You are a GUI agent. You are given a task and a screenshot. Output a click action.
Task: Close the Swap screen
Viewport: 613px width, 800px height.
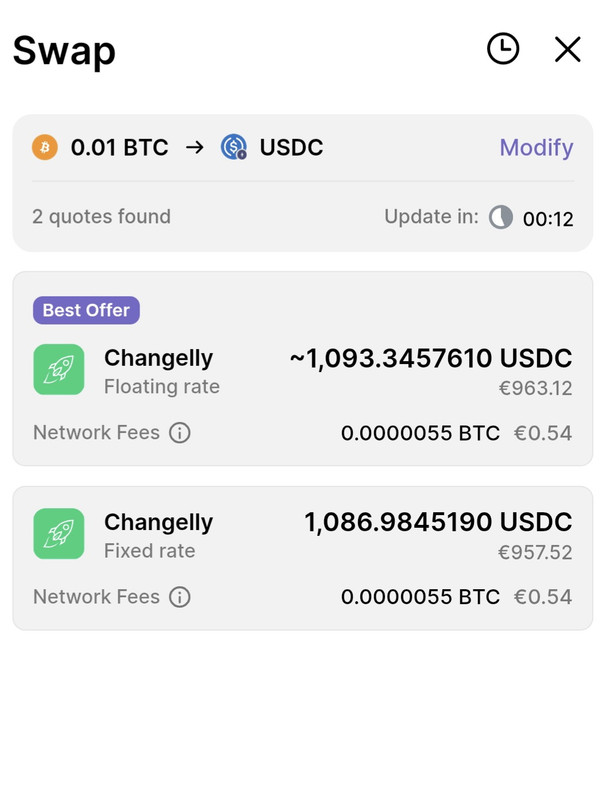click(568, 49)
